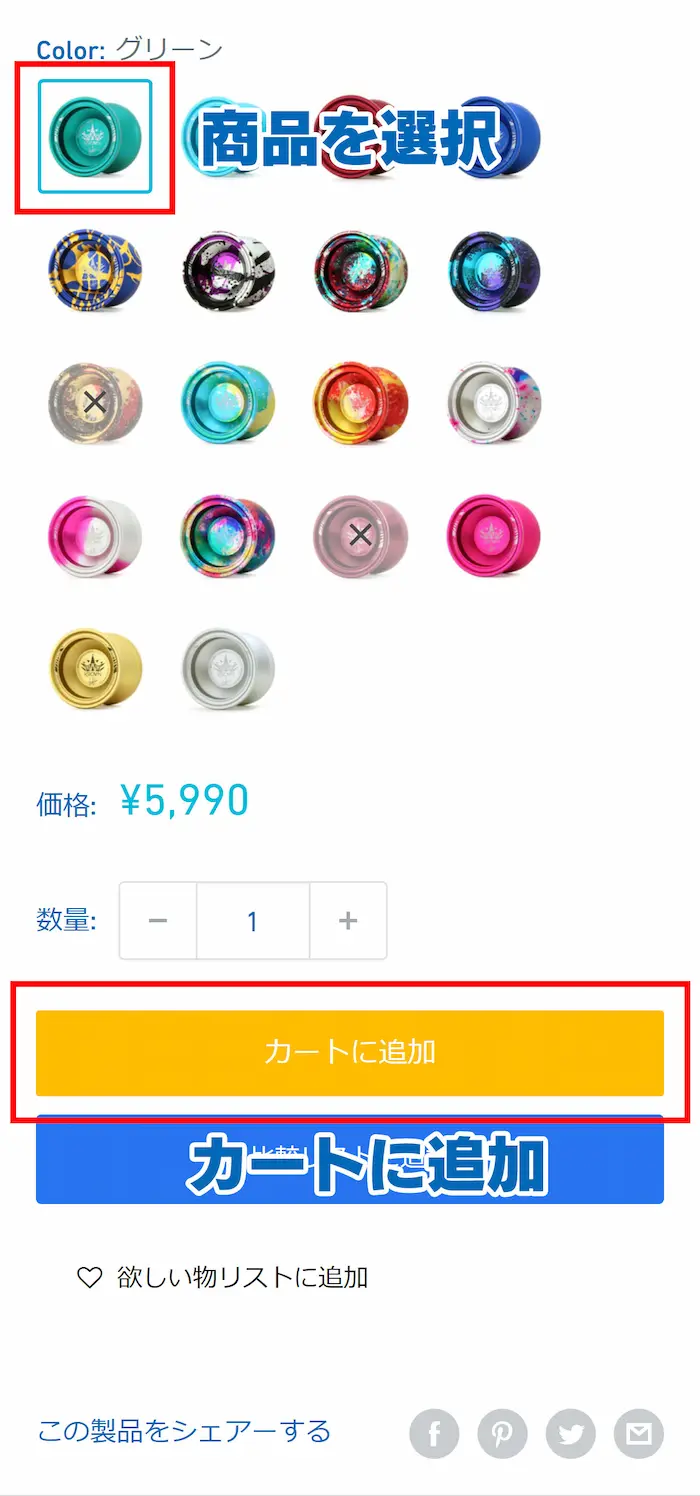Share this product on Twitter
The width and height of the screenshot is (700, 1496).
click(570, 1434)
